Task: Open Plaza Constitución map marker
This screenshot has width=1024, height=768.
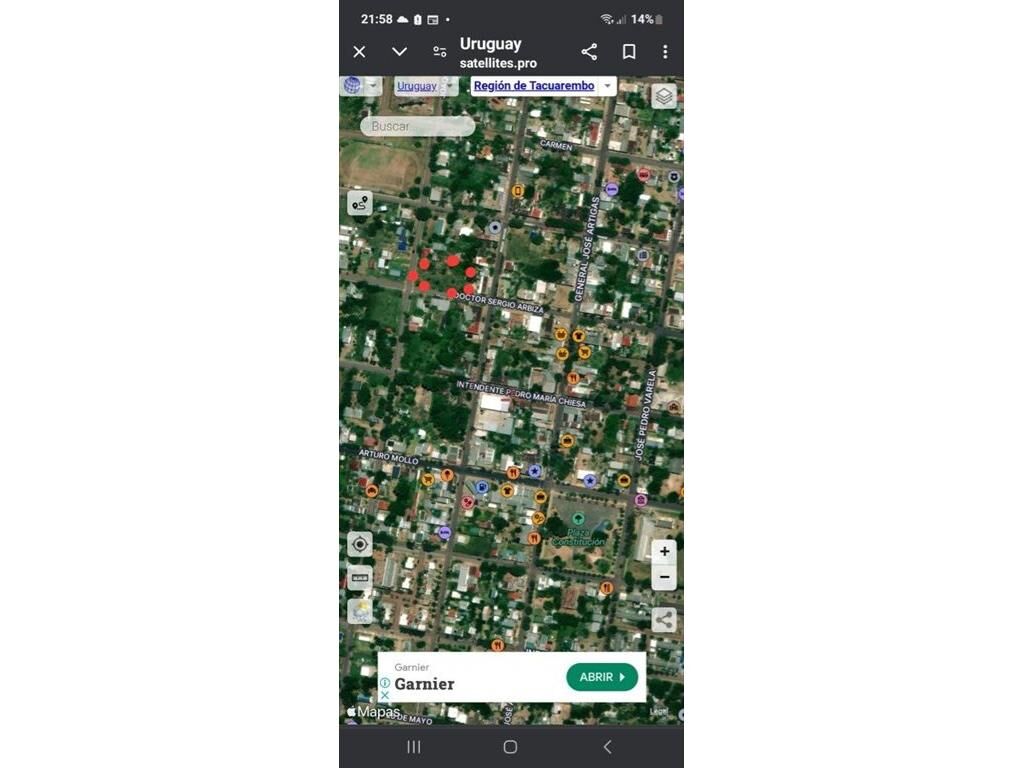Action: coord(578,518)
